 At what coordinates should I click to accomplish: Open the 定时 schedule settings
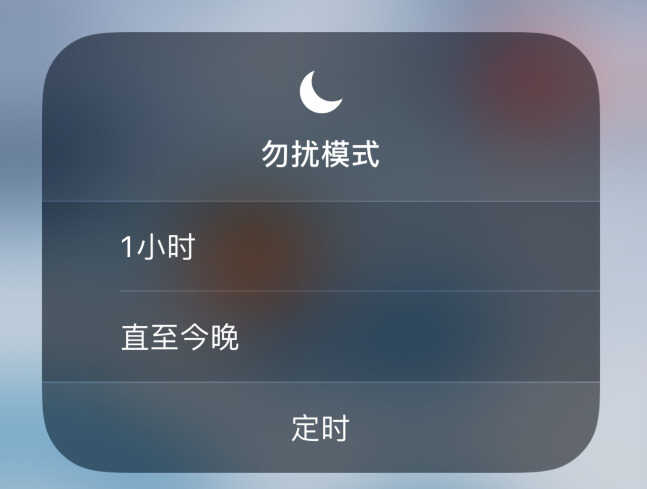(320, 429)
